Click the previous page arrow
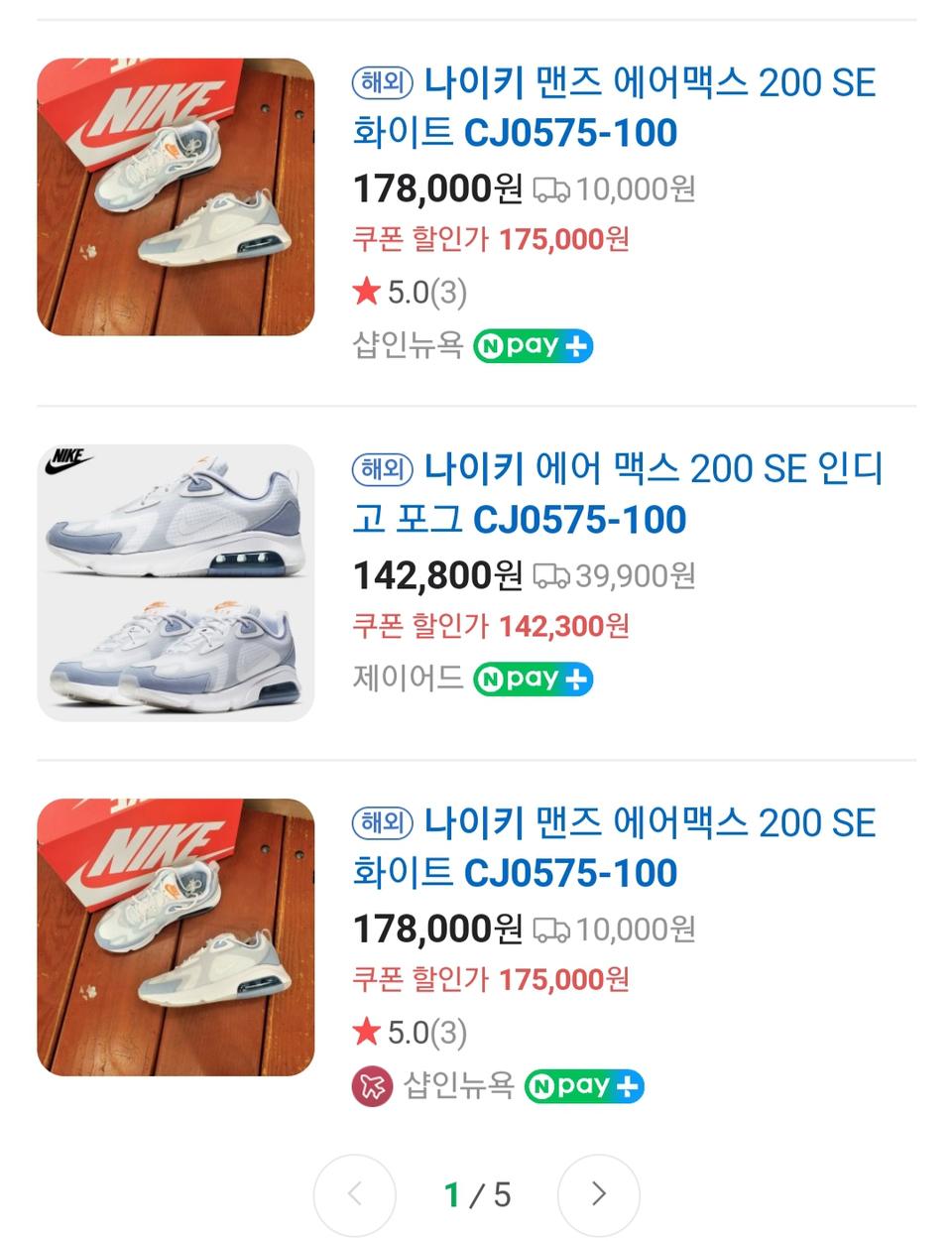The height and width of the screenshot is (1241, 952). (354, 1195)
